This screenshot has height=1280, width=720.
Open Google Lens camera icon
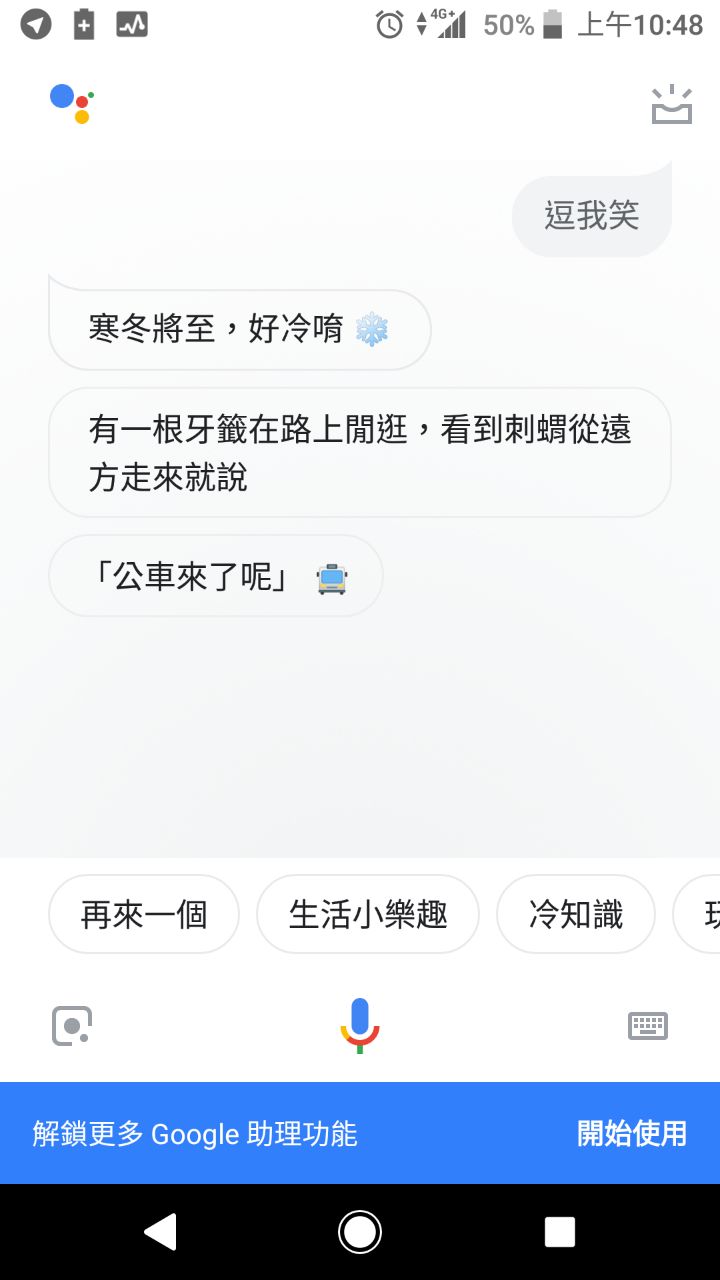point(72,1026)
